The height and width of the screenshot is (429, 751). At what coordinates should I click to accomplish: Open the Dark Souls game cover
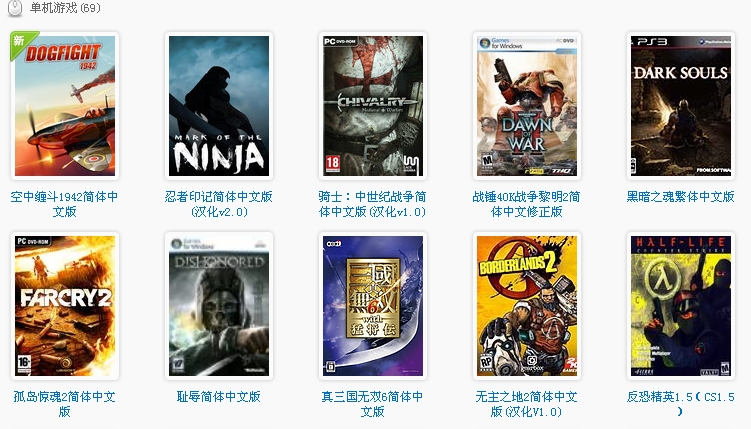[681, 105]
